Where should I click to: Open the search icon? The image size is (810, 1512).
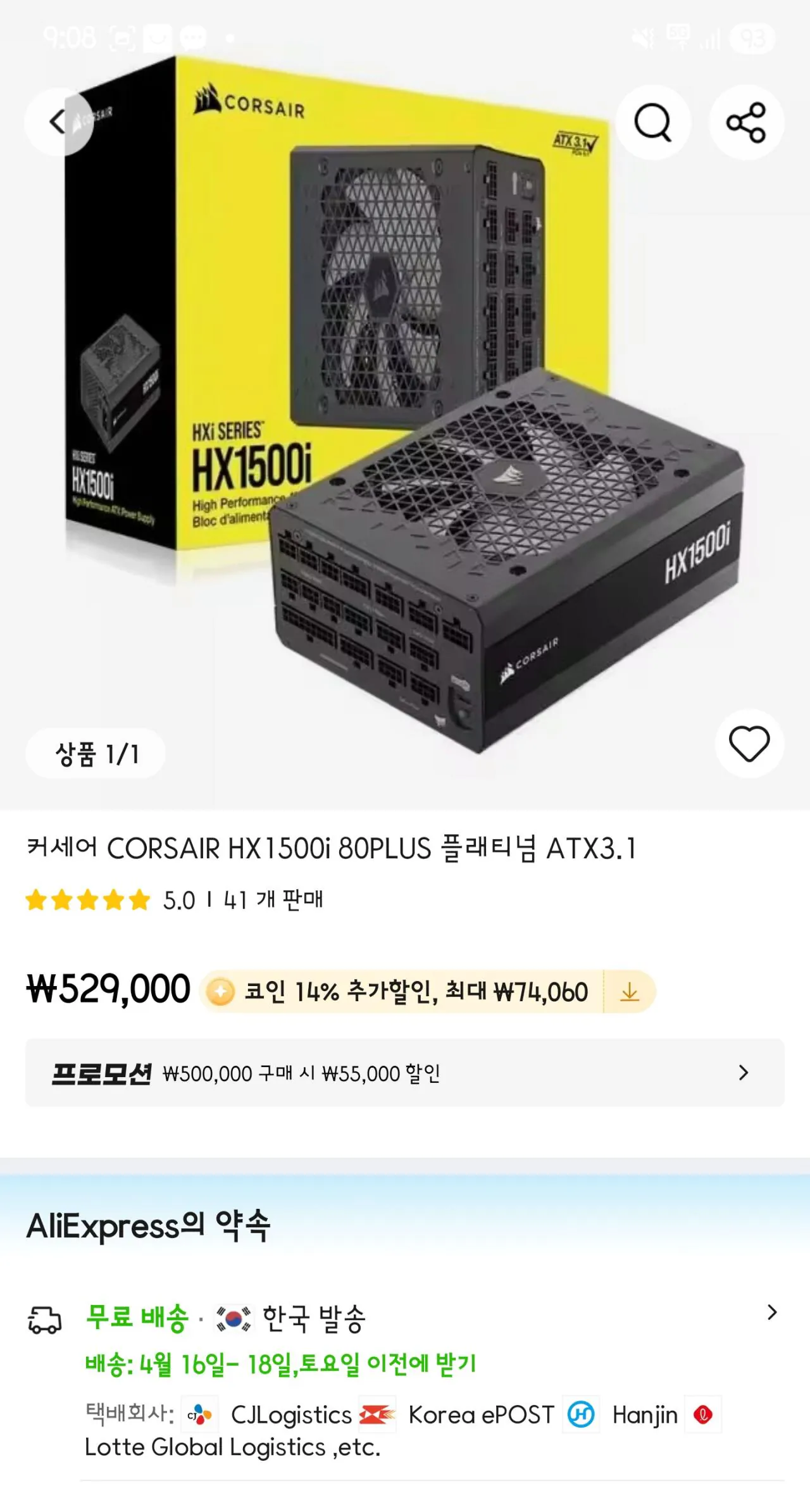coord(653,122)
